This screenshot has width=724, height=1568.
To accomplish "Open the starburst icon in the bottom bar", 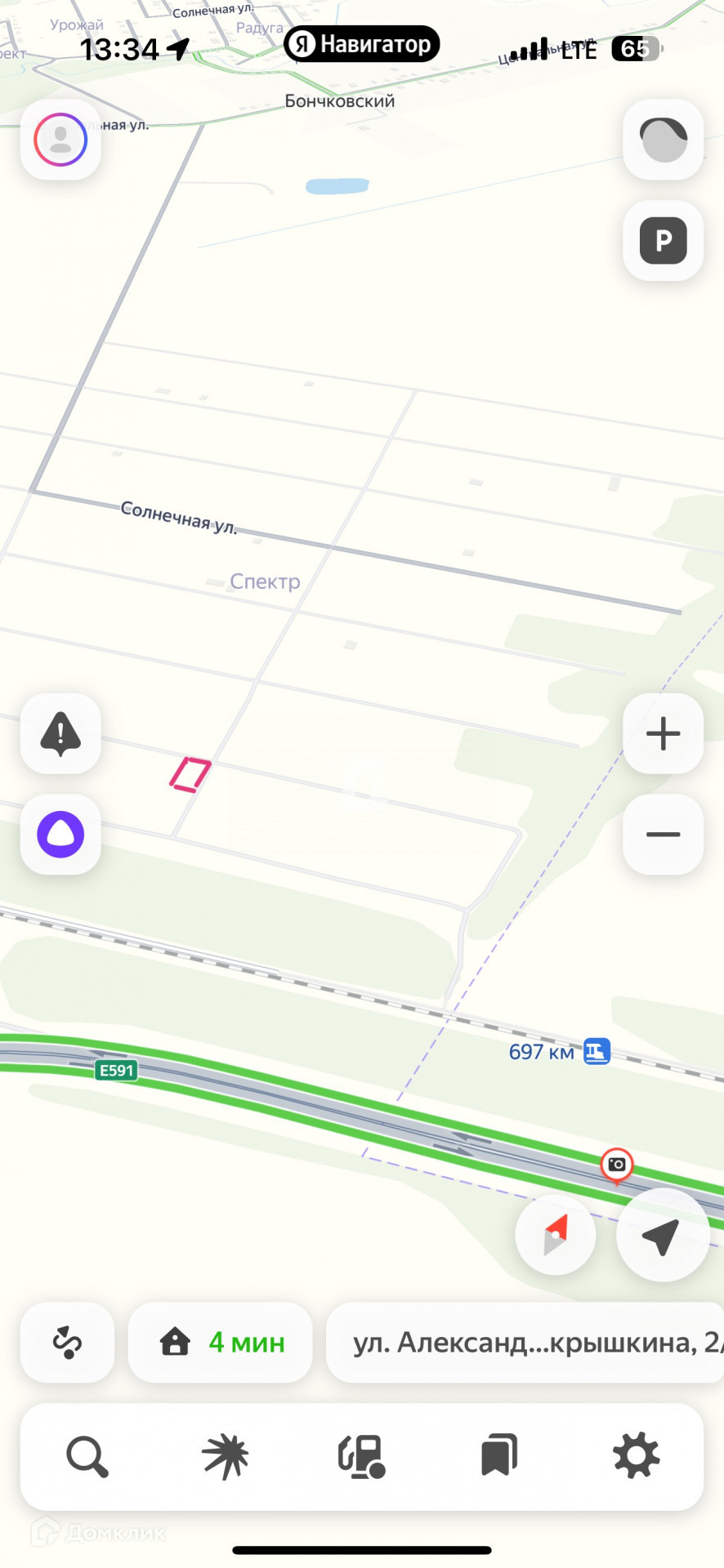I will click(225, 1456).
